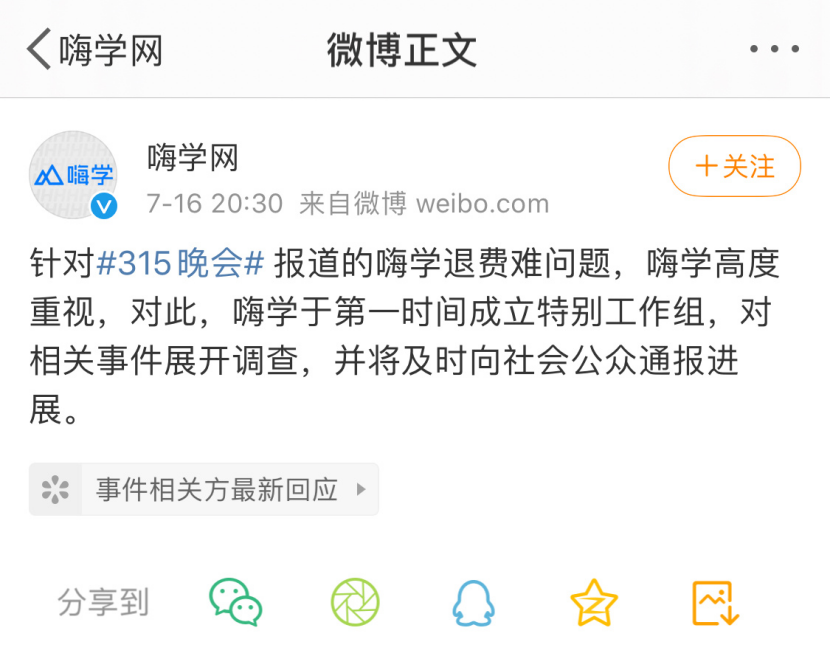Share post to QQ

point(473,603)
